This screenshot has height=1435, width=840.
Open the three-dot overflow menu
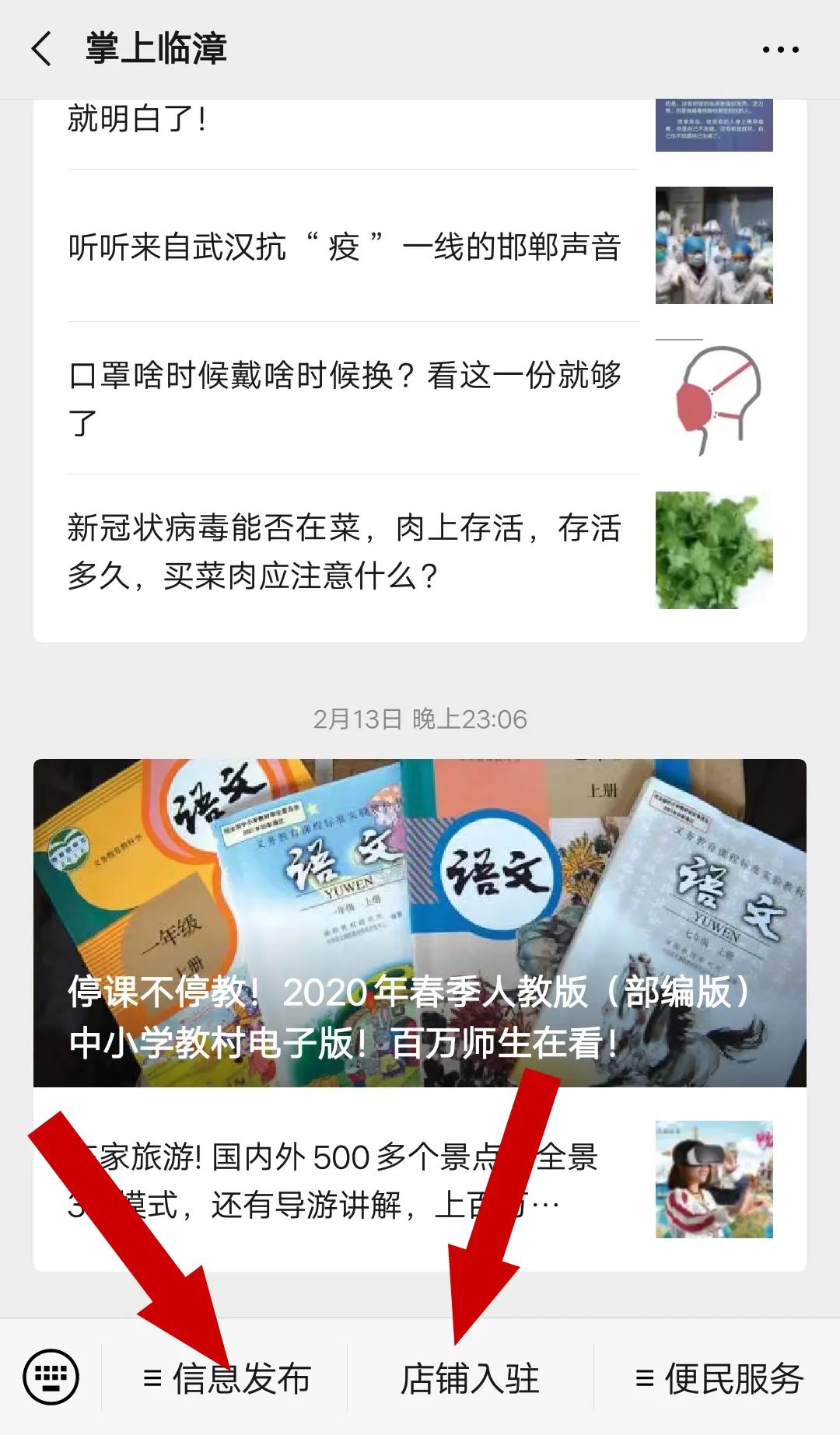coord(780,50)
